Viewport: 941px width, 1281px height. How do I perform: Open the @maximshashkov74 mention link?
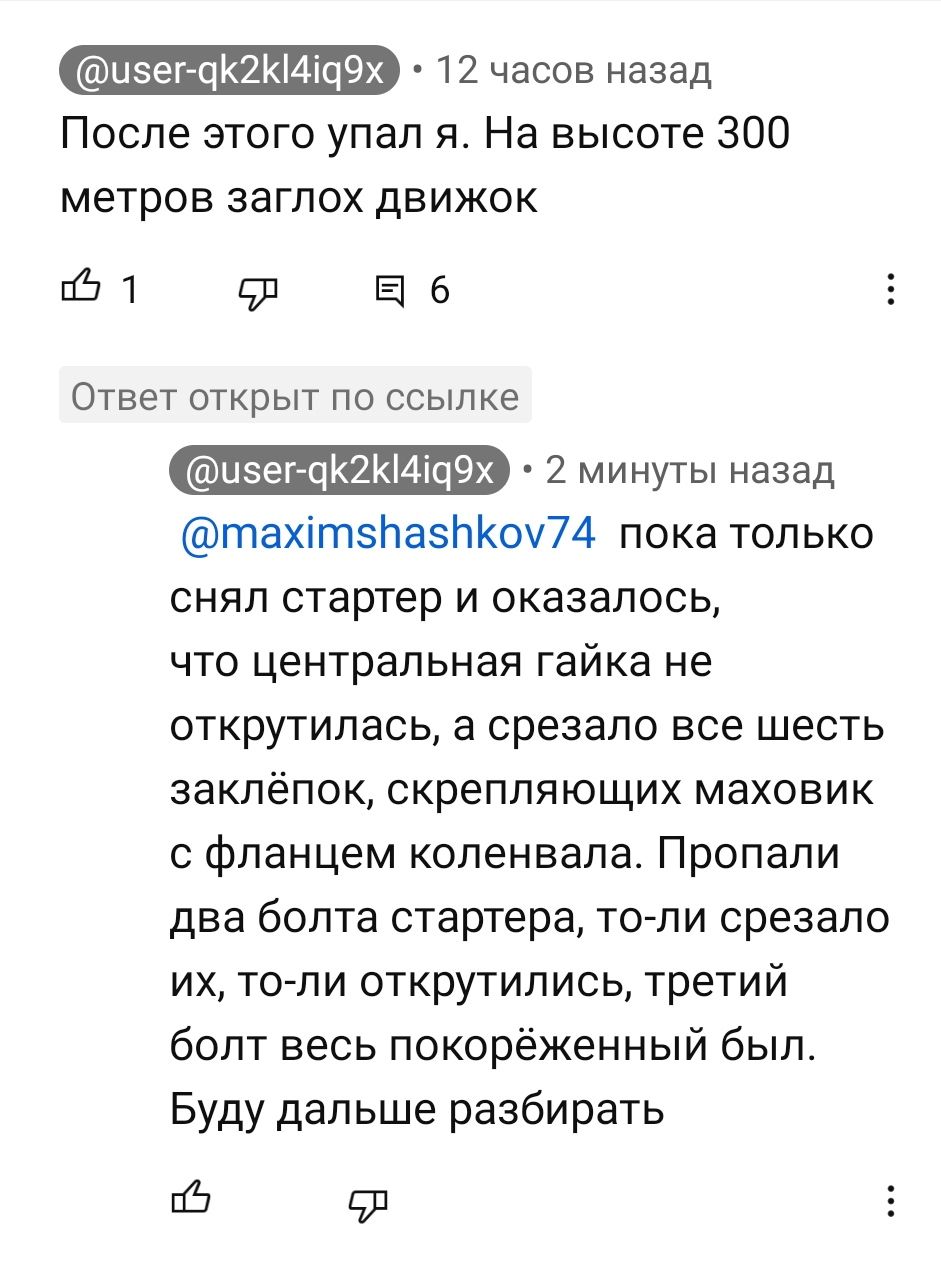tap(387, 534)
